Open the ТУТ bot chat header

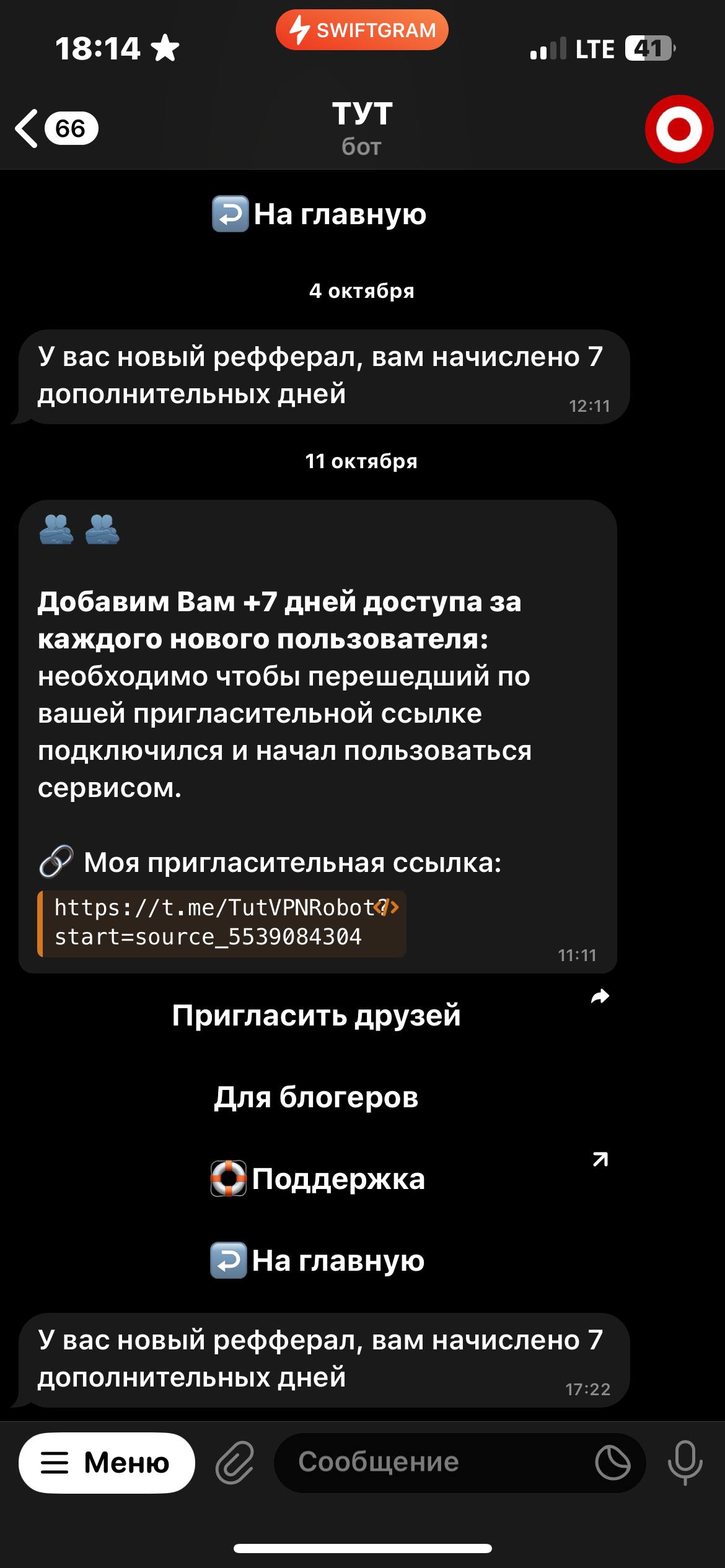pos(362,128)
